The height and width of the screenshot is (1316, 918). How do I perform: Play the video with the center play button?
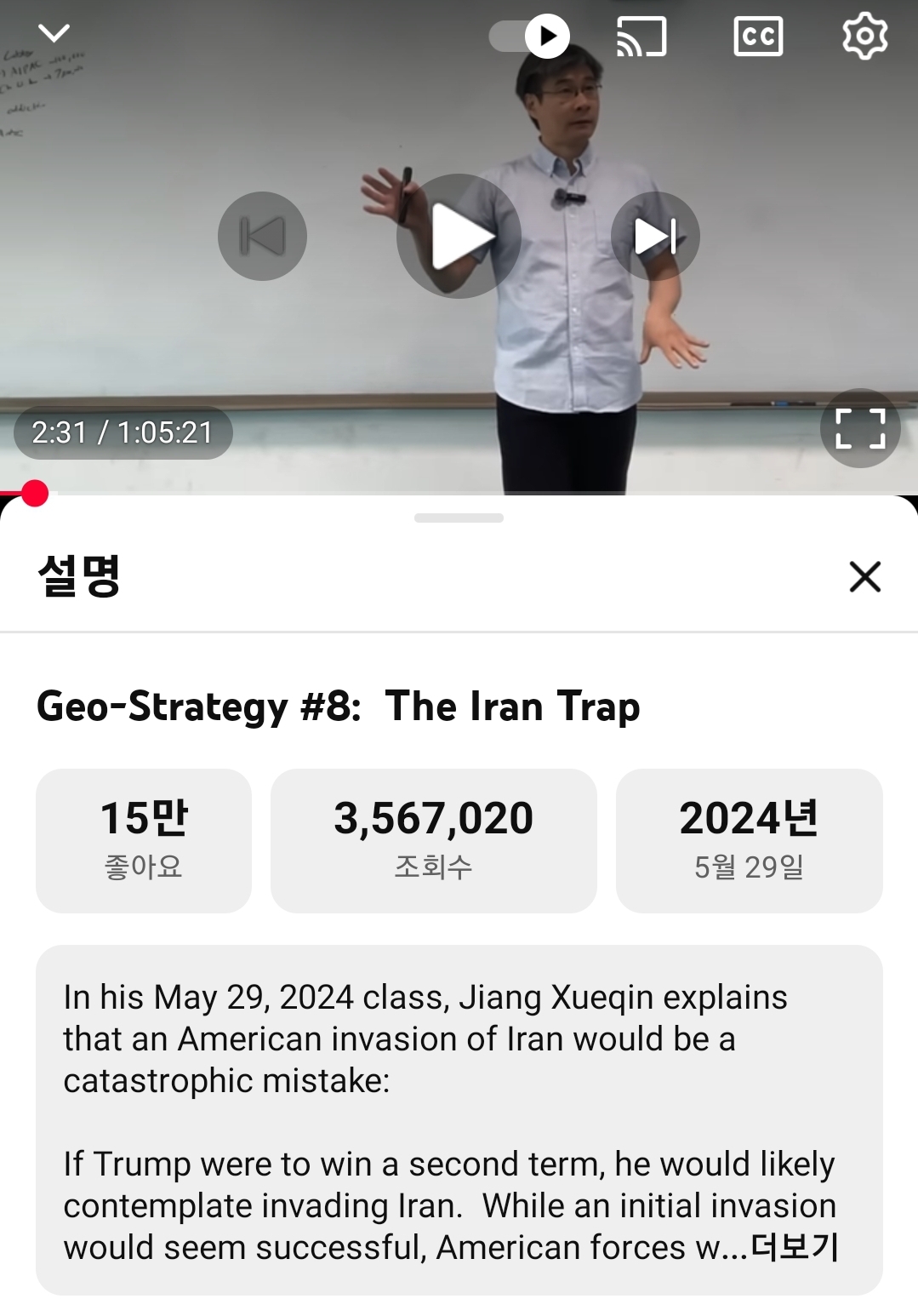tap(459, 235)
